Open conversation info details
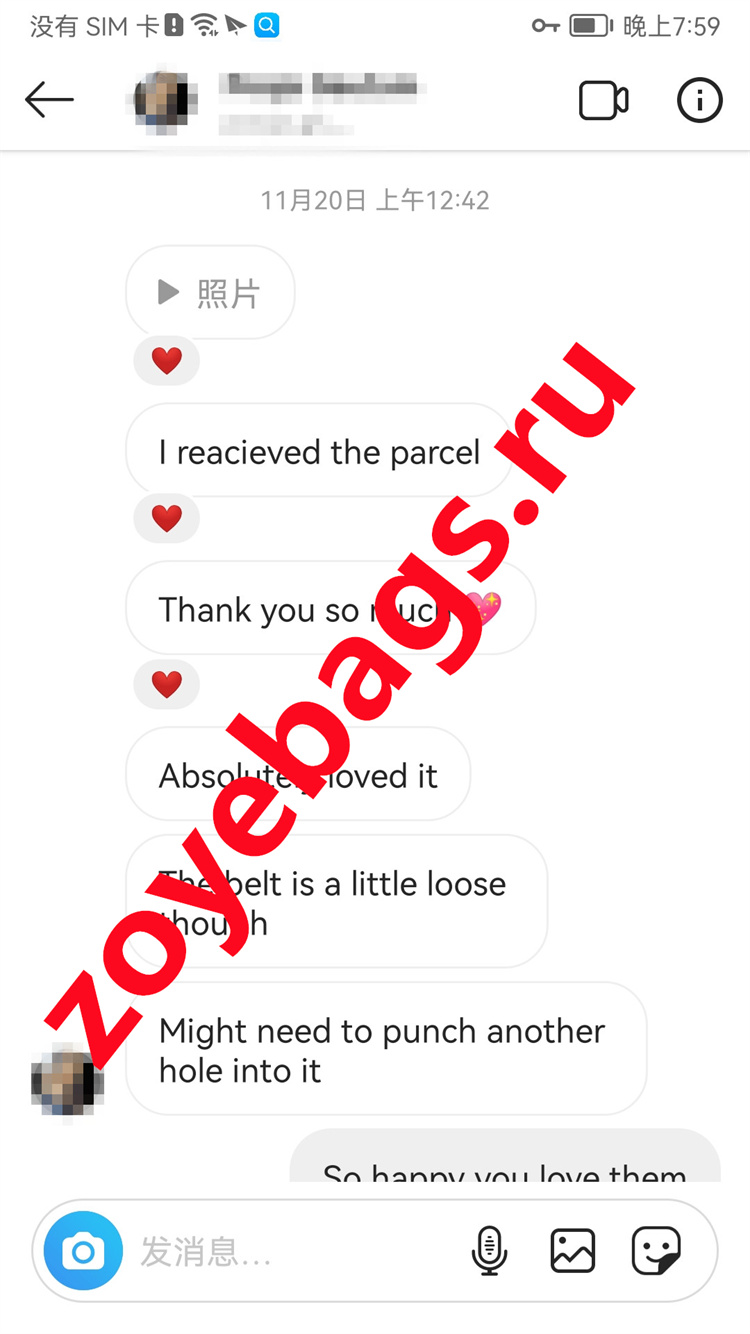Image resolution: width=750 pixels, height=1334 pixels. point(699,100)
